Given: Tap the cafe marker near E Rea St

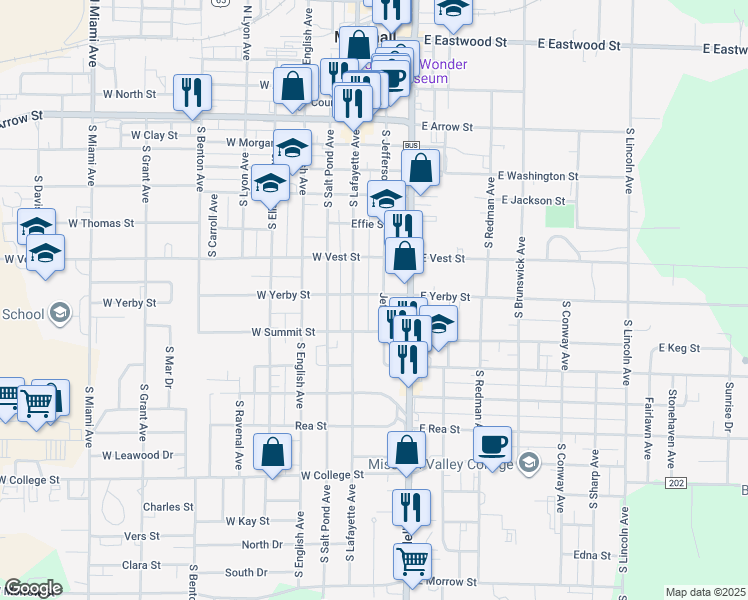Looking at the screenshot, I should pos(491,442).
